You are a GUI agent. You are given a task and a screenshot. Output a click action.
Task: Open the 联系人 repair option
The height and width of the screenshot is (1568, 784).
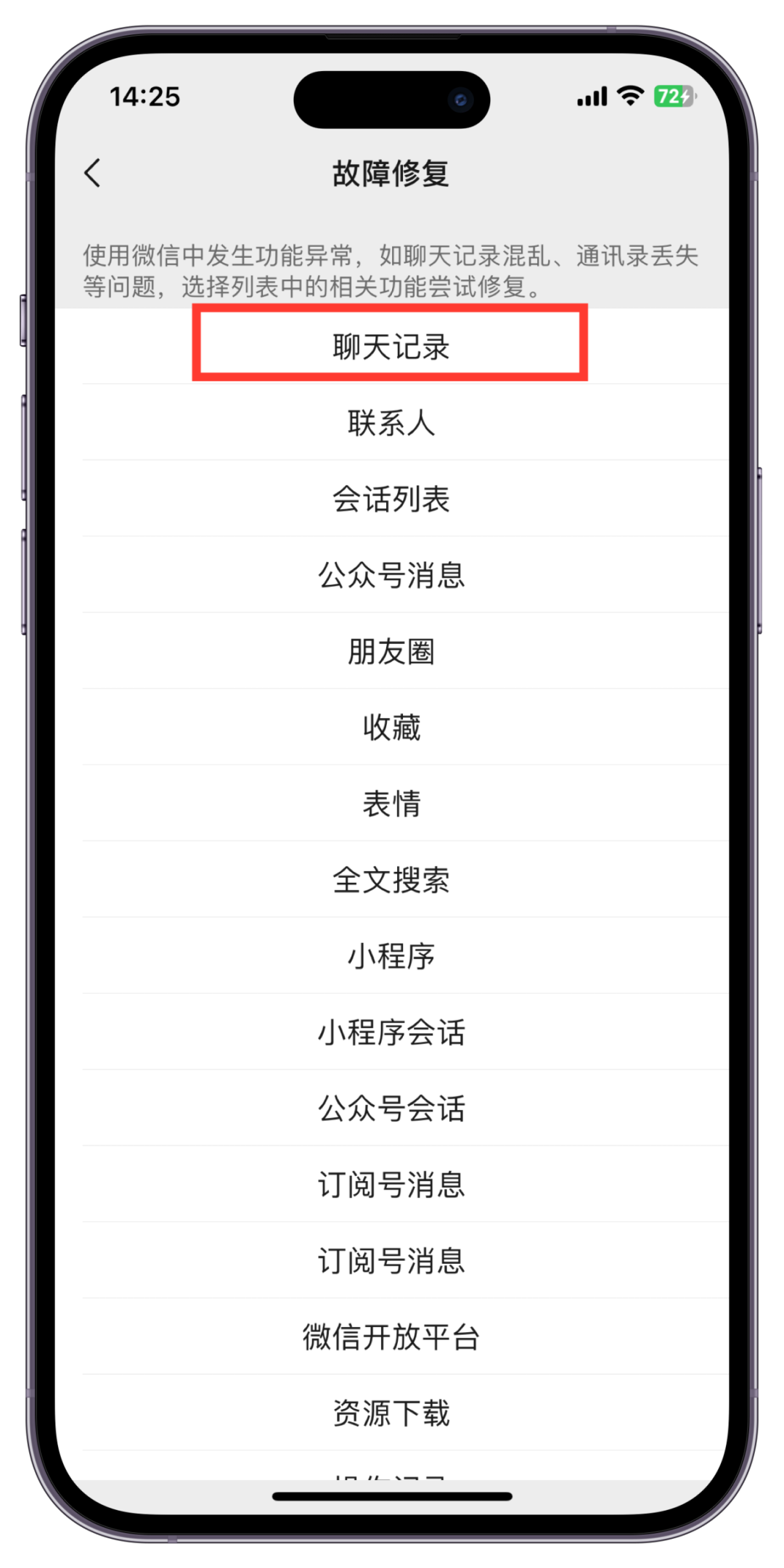pyautogui.click(x=391, y=423)
